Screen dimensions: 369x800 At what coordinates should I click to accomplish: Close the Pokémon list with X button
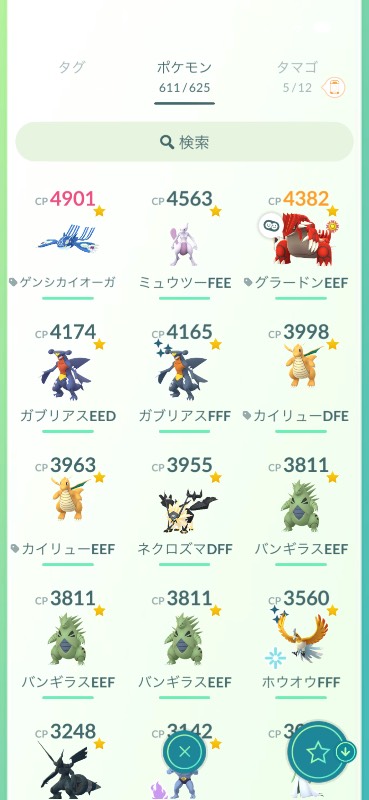pyautogui.click(x=185, y=752)
